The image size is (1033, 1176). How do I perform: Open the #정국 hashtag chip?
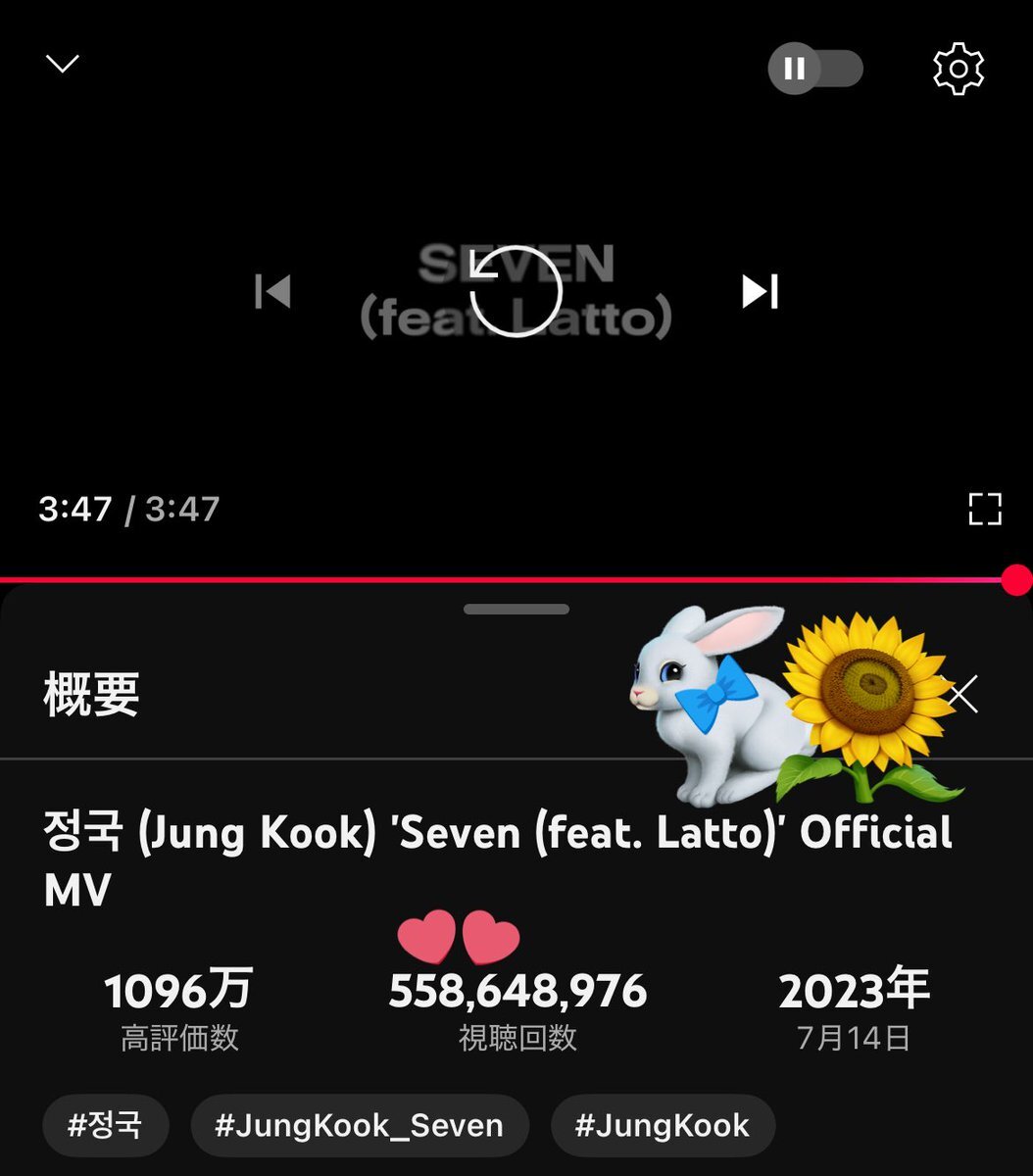click(x=106, y=1125)
